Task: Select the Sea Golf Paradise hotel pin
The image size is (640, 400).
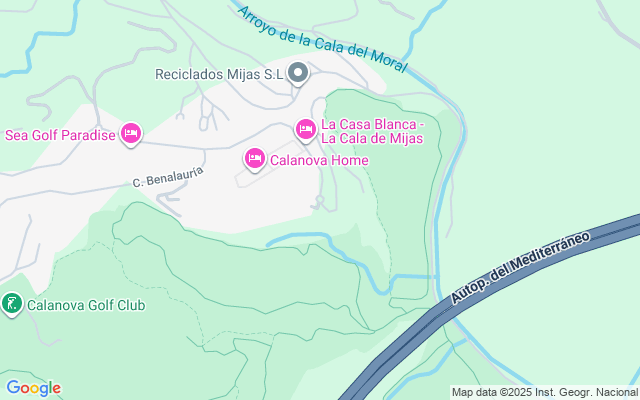Action: pyautogui.click(x=130, y=134)
